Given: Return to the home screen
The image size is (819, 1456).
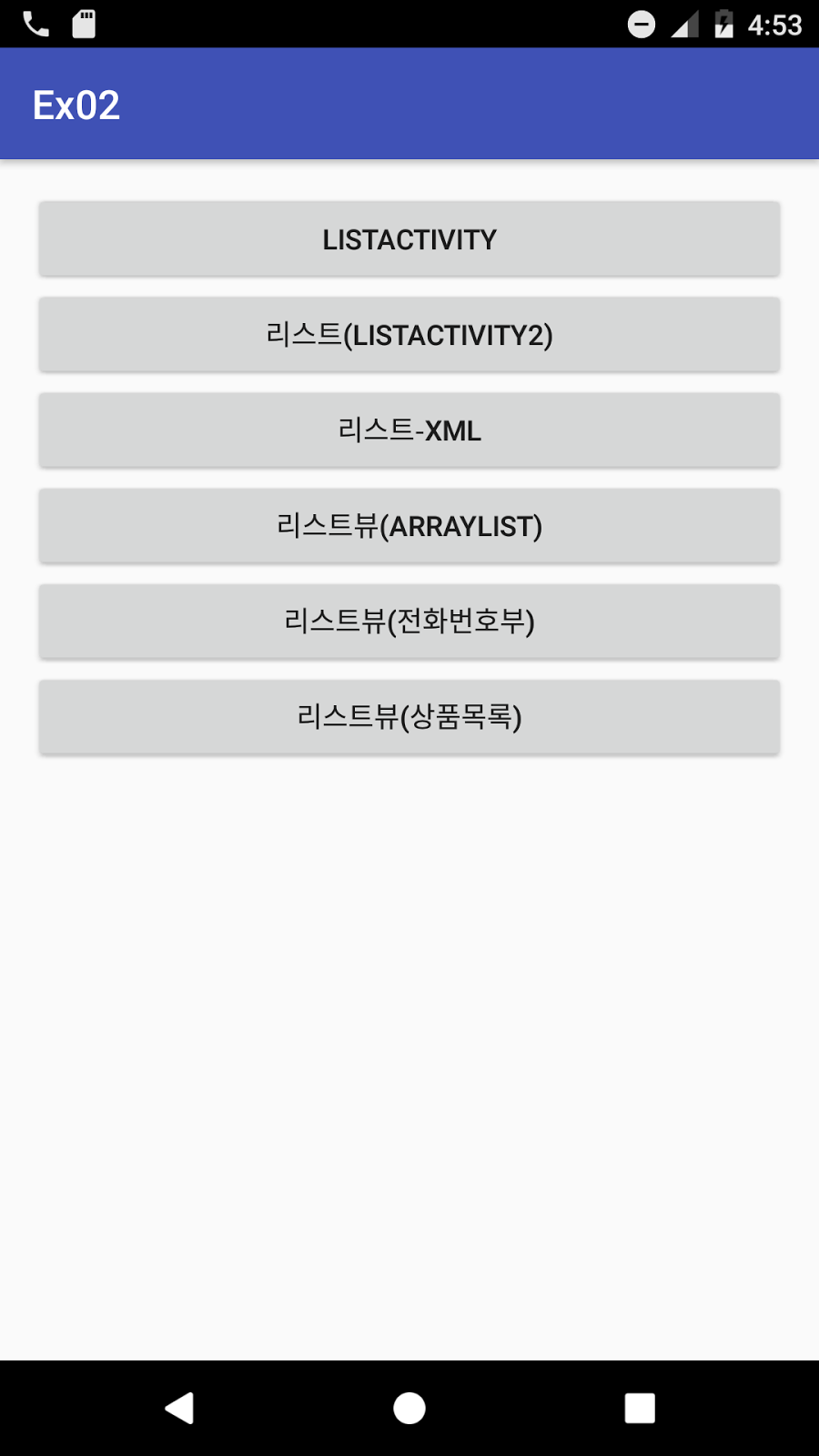Looking at the screenshot, I should 409,1408.
